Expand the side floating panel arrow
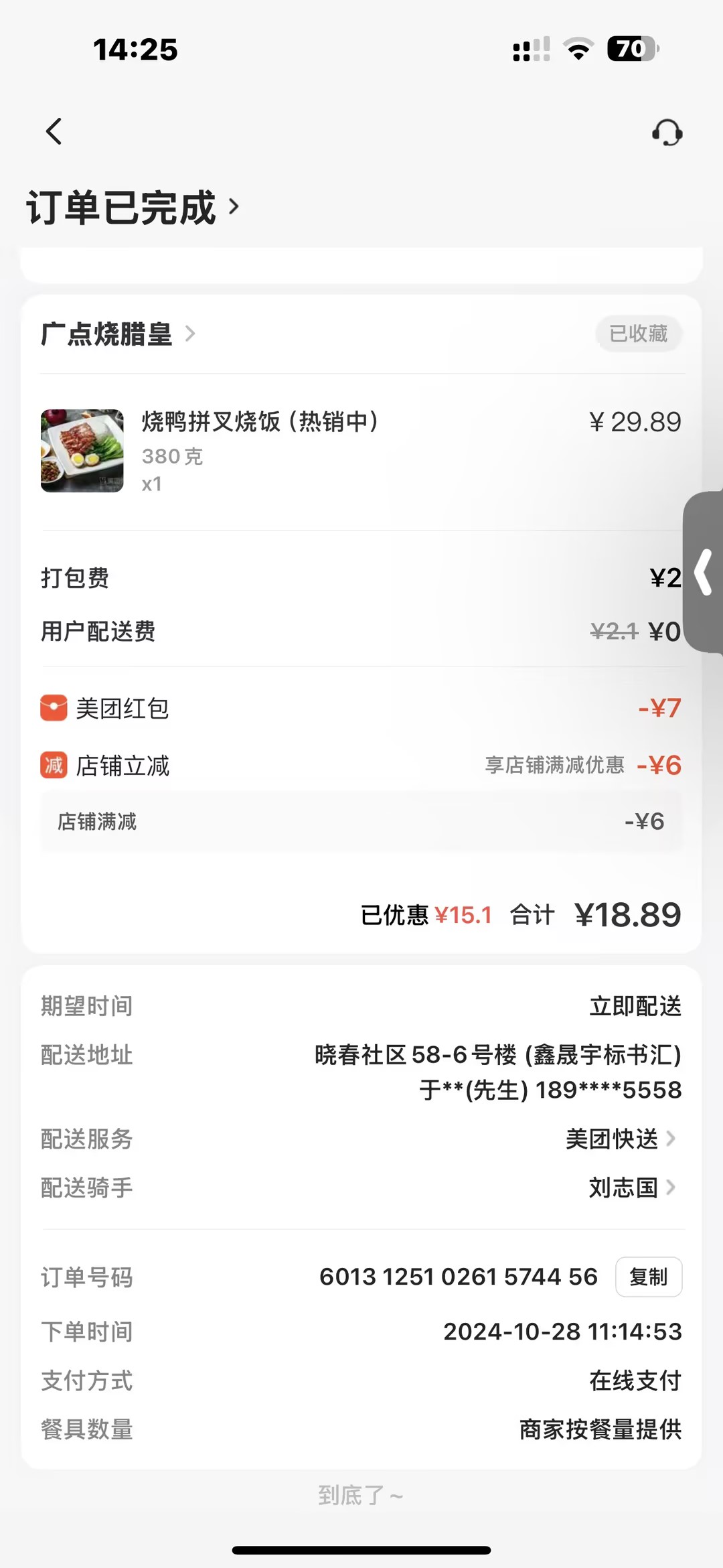This screenshot has width=723, height=1568. click(x=704, y=571)
